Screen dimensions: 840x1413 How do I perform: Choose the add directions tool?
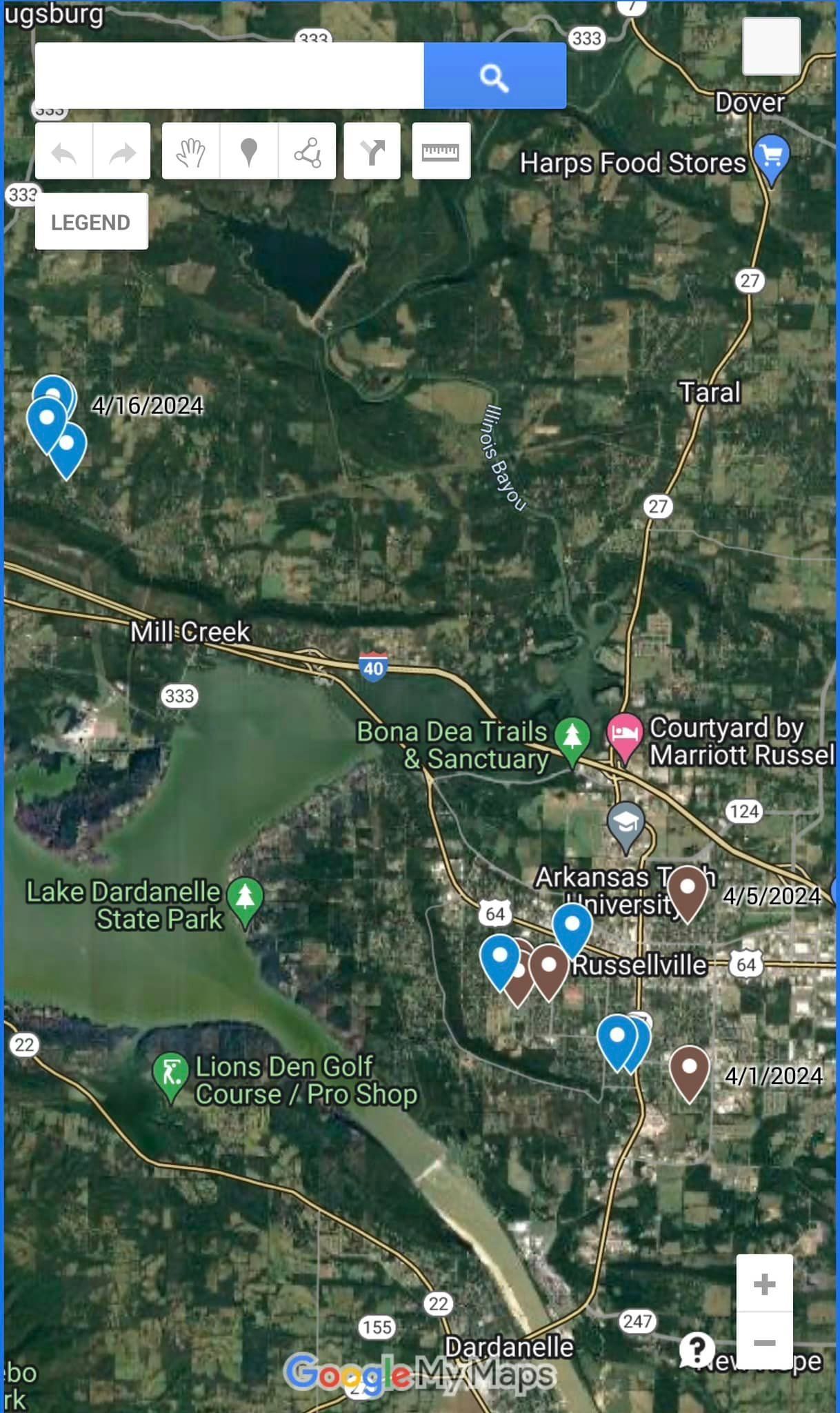click(x=372, y=152)
